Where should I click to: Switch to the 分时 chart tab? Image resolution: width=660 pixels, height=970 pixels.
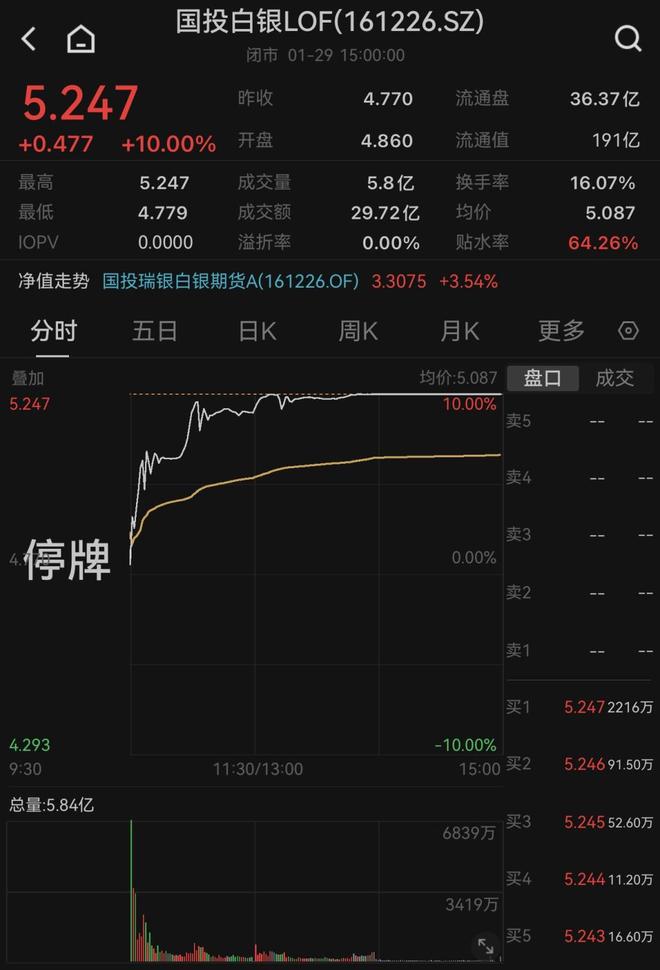pyautogui.click(x=53, y=331)
